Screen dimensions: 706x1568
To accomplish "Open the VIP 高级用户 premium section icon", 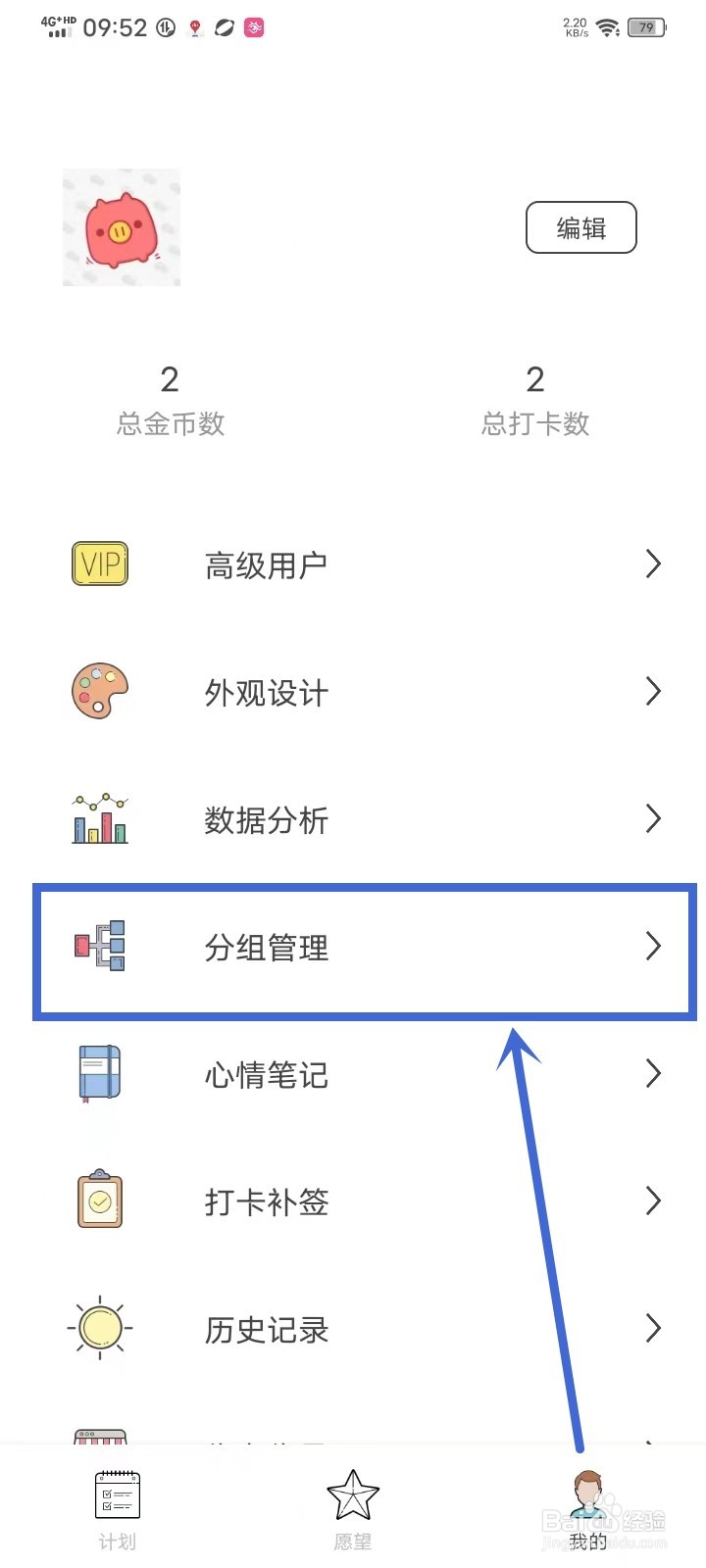I will 98,563.
